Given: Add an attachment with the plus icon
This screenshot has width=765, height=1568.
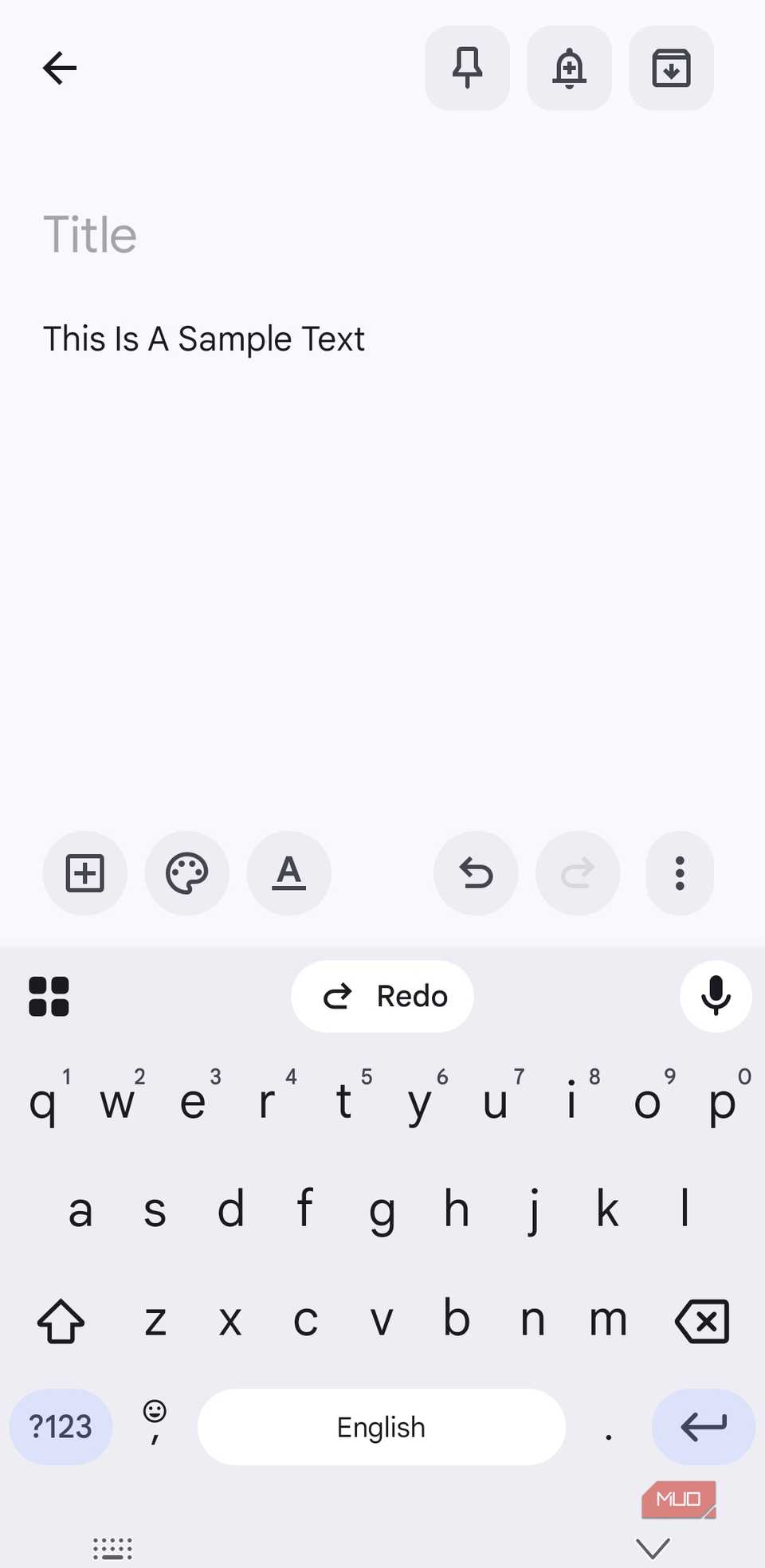Looking at the screenshot, I should [x=84, y=873].
